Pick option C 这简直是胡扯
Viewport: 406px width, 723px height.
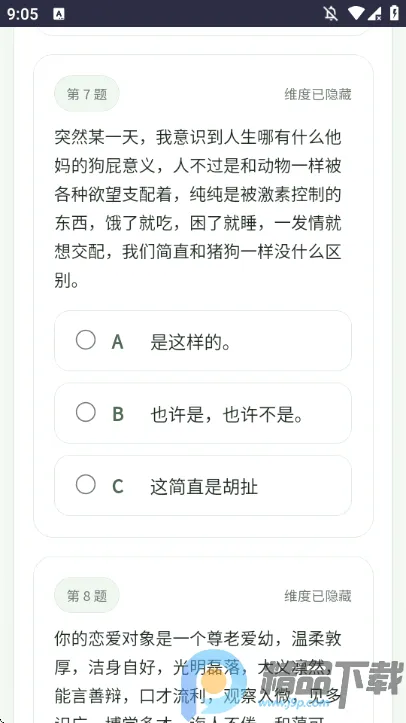[x=203, y=486]
